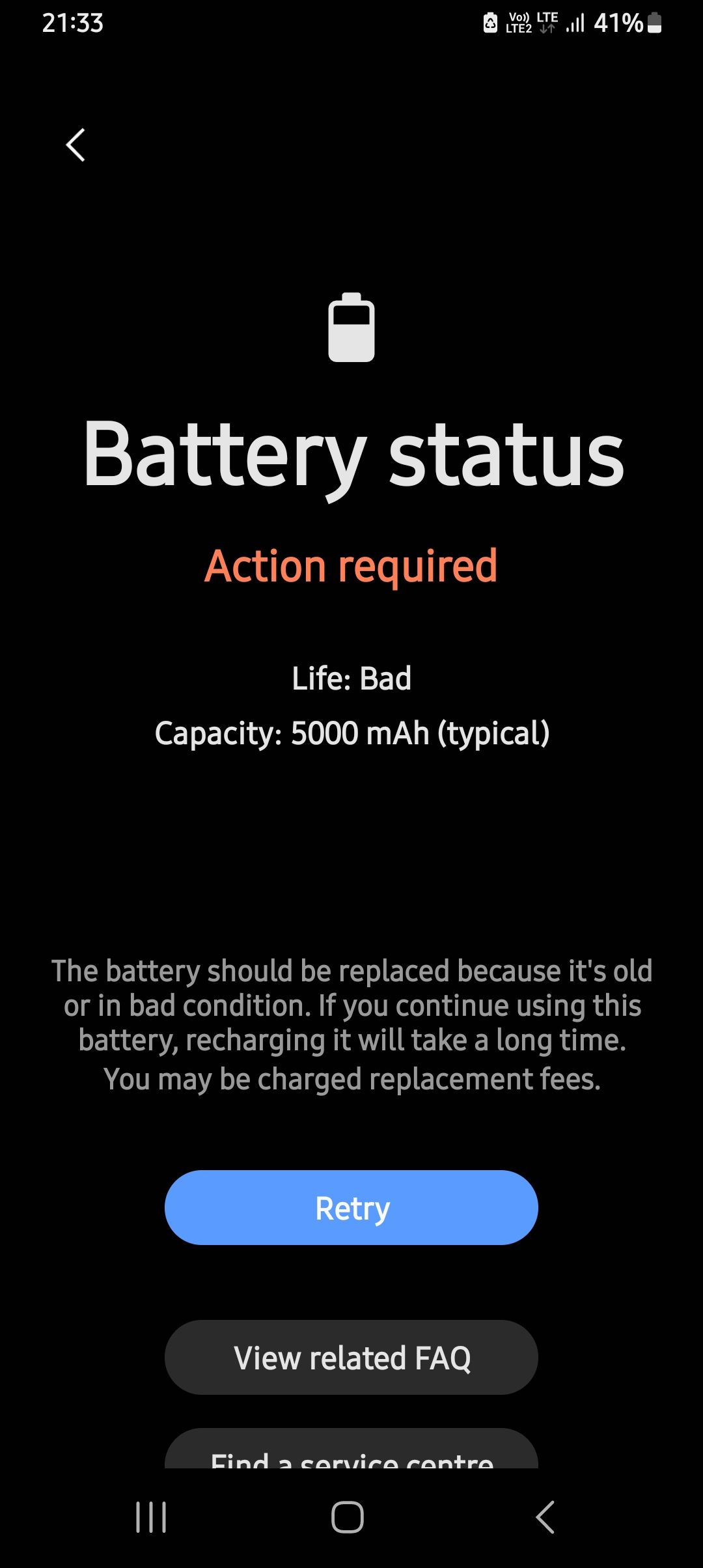The image size is (703, 1568).
Task: Tap the VoLTE indicator in the status bar
Action: [517, 23]
